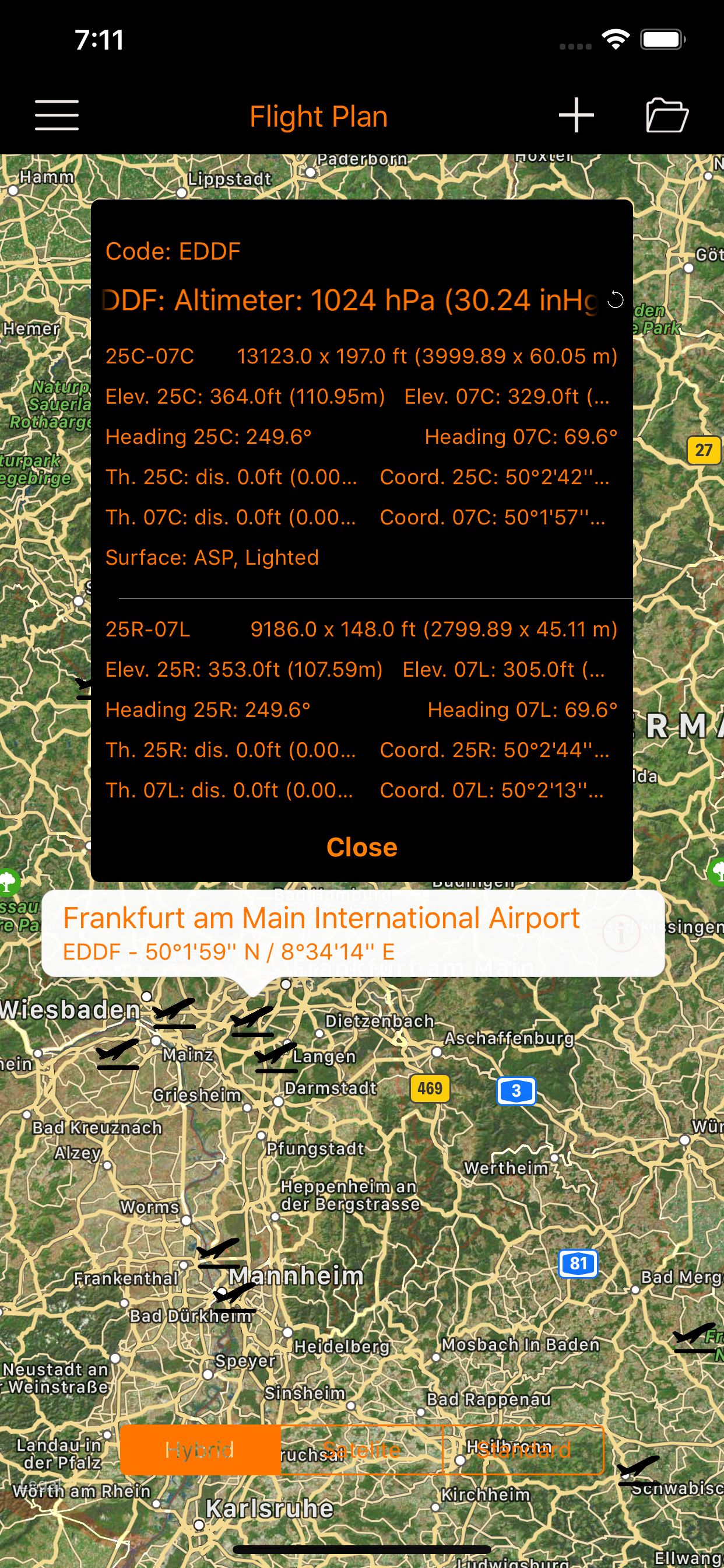Image resolution: width=724 pixels, height=1568 pixels.
Task: Open saved flight plans folder
Action: point(667,116)
